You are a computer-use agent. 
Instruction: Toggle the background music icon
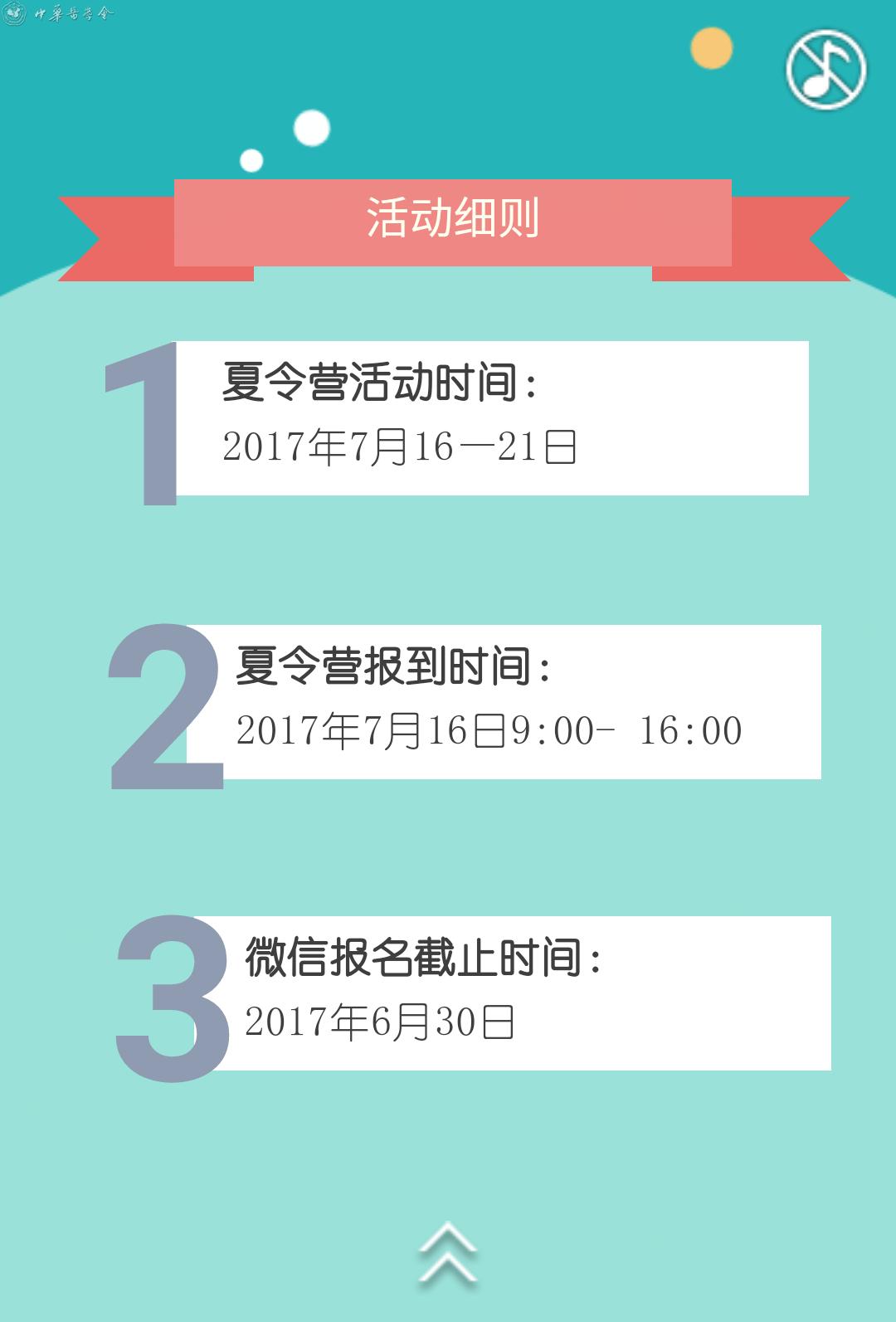point(825,70)
